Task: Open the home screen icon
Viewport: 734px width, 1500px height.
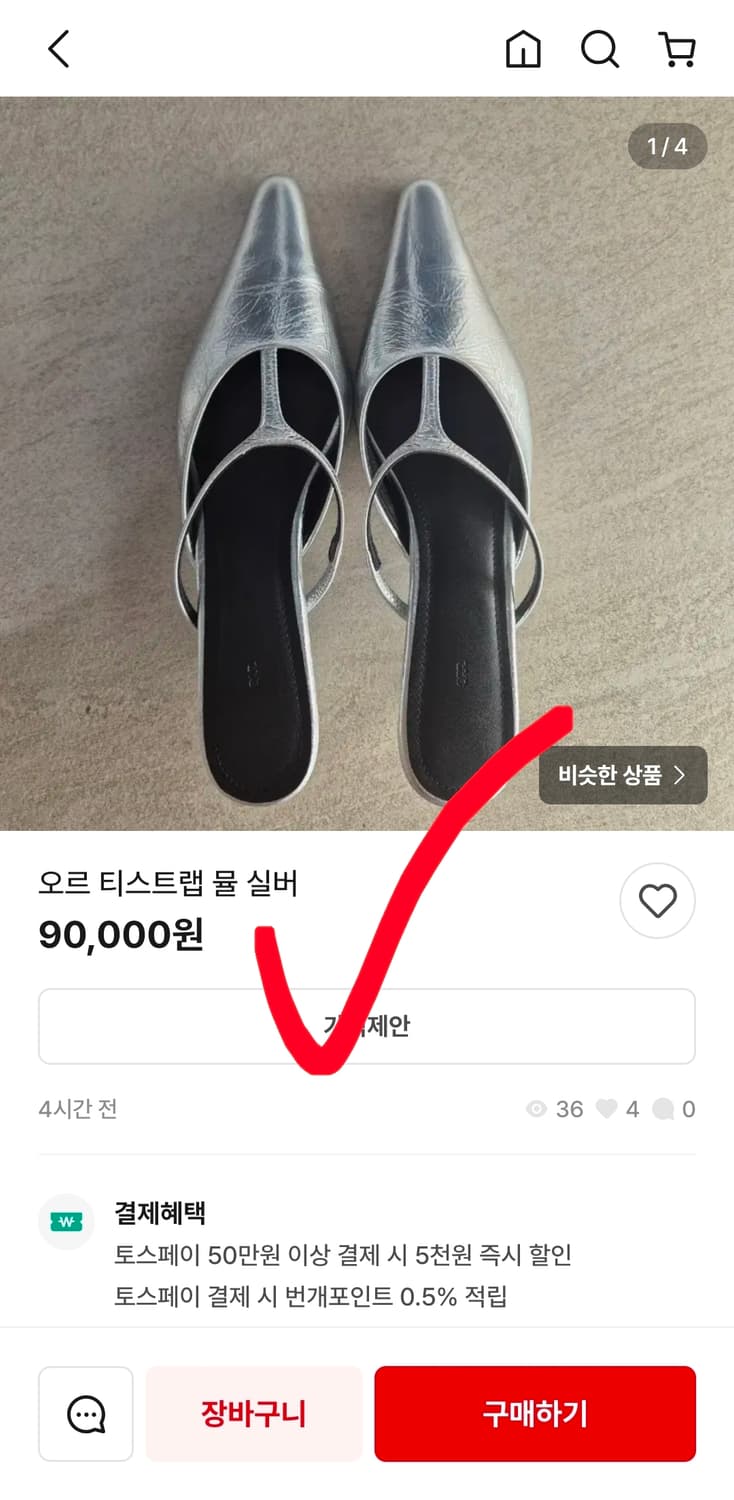Action: [x=524, y=47]
